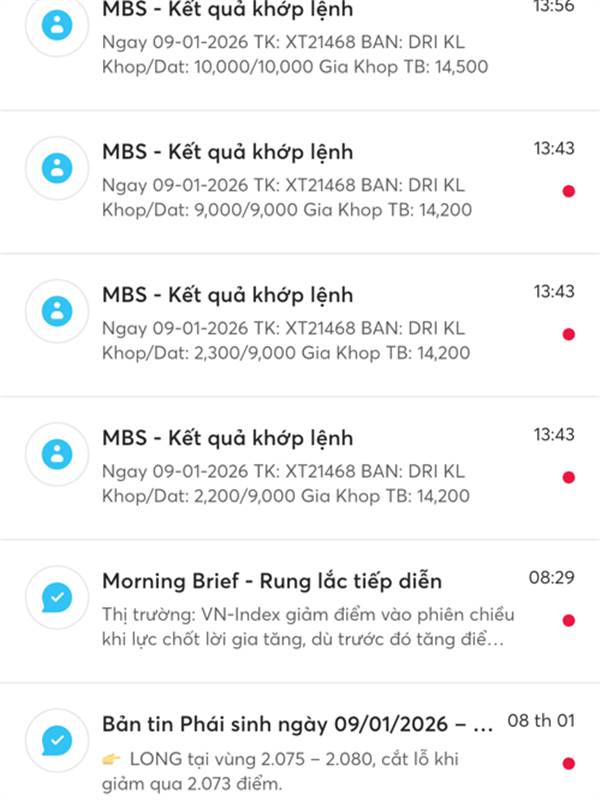Screen dimensions: 600x800
Task: Open Bản tin Phái sinh ngày 09/01/2026 notification
Action: pyautogui.click(x=300, y=741)
